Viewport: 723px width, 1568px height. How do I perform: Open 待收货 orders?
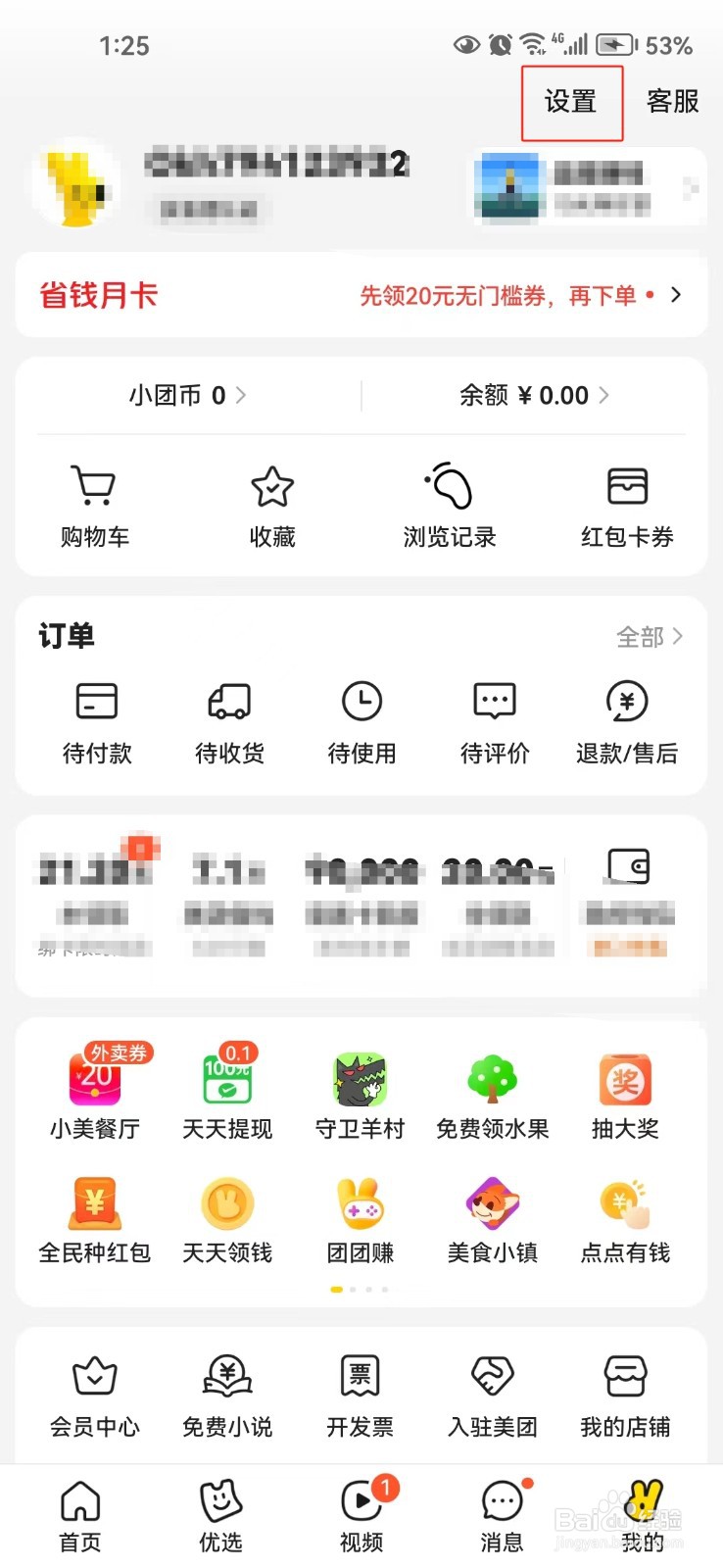click(229, 723)
